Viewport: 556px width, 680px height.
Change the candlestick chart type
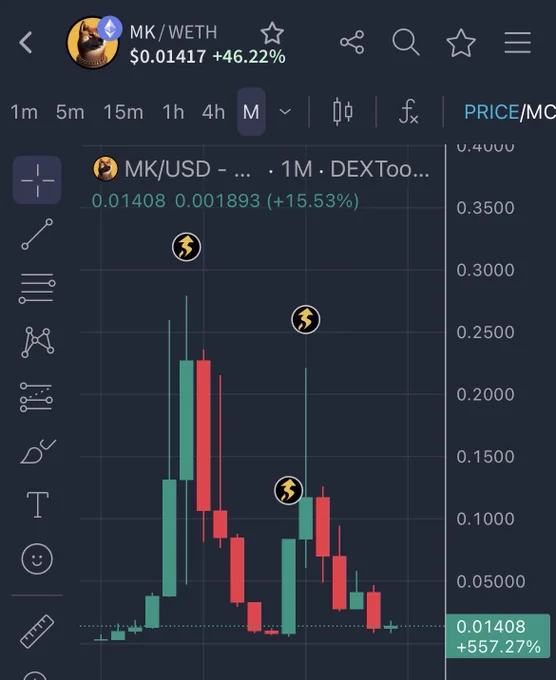click(x=342, y=112)
